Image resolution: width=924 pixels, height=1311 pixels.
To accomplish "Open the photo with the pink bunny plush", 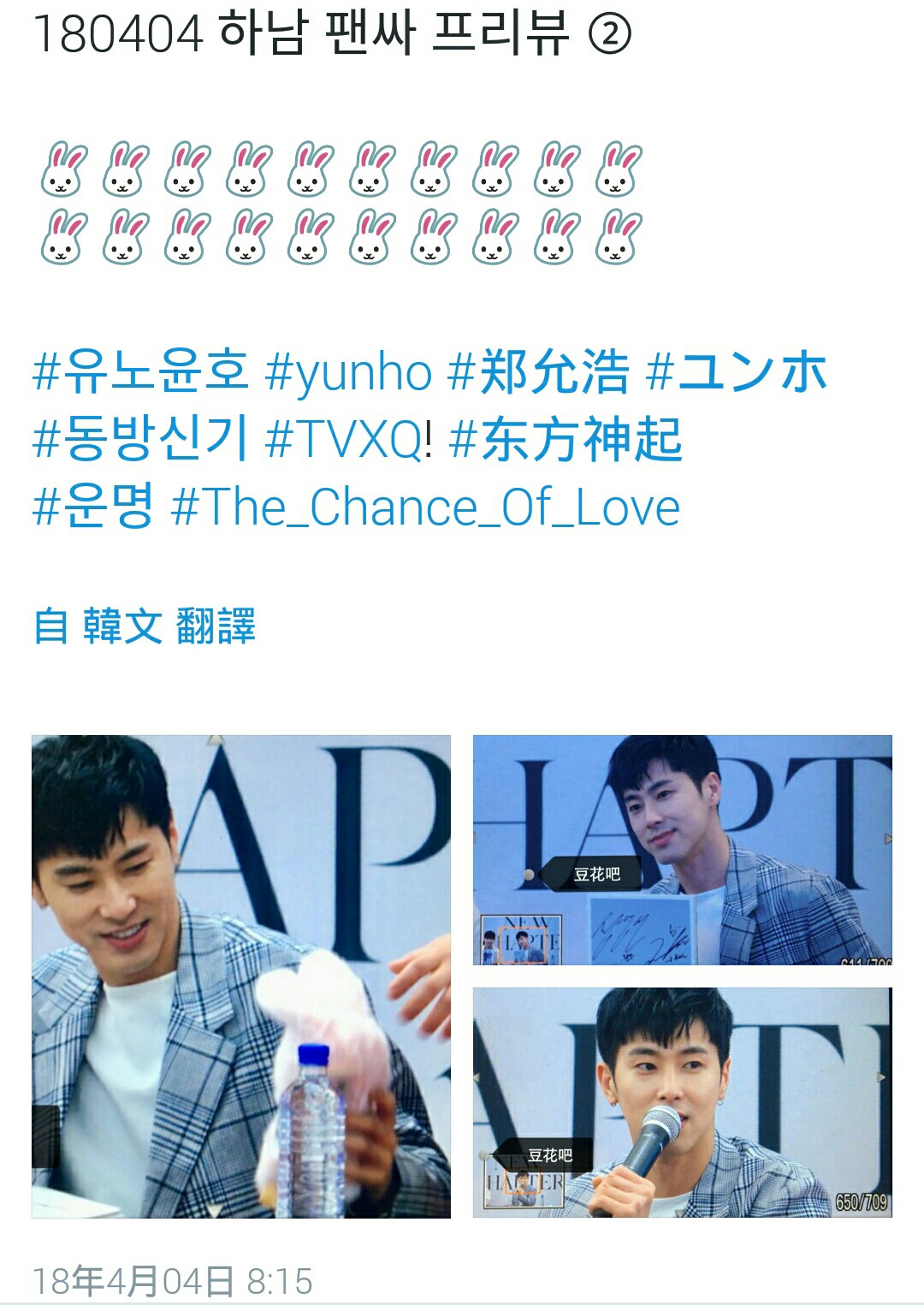I will [241, 976].
